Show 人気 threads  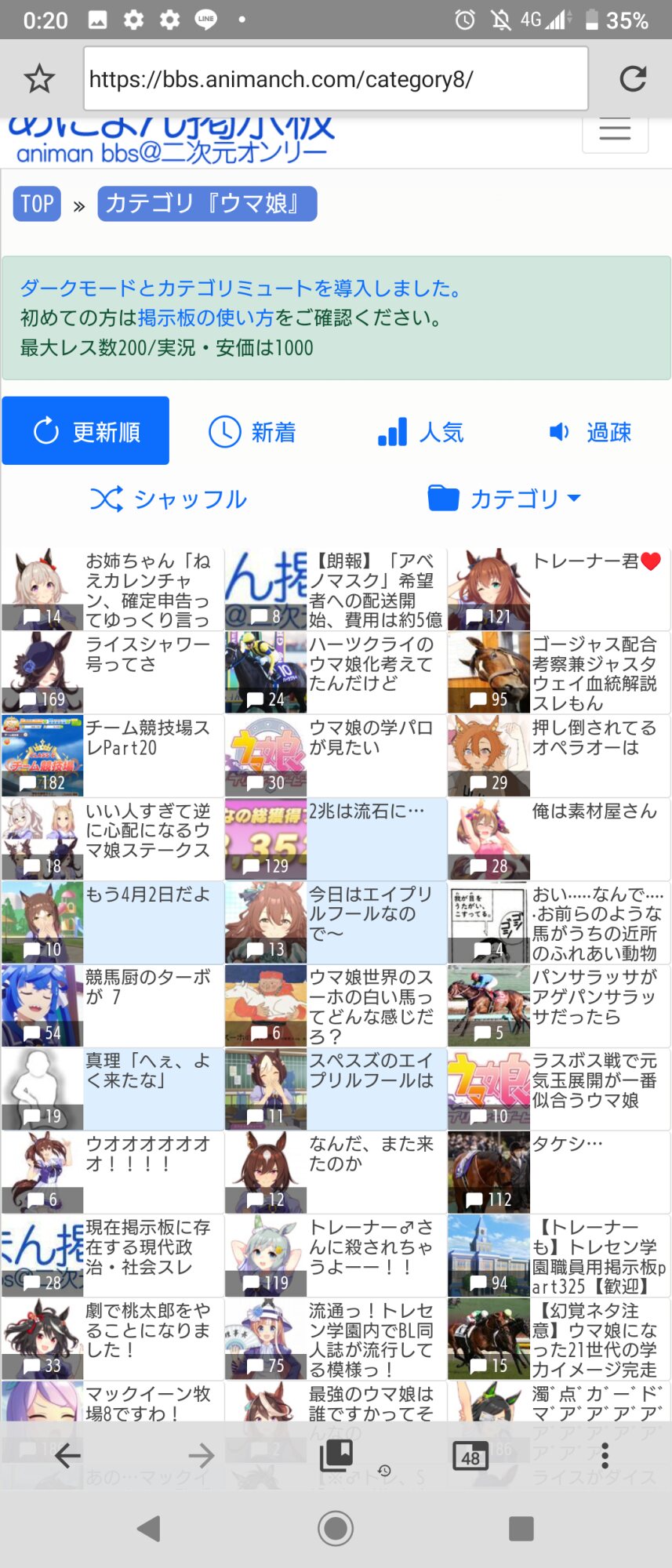click(x=421, y=432)
